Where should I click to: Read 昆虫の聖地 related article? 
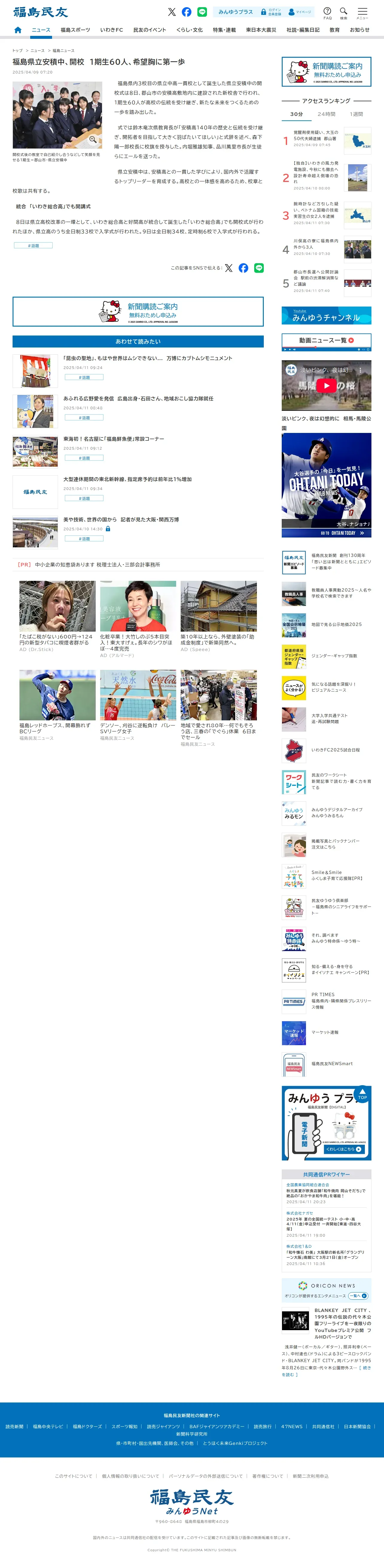coord(147,359)
